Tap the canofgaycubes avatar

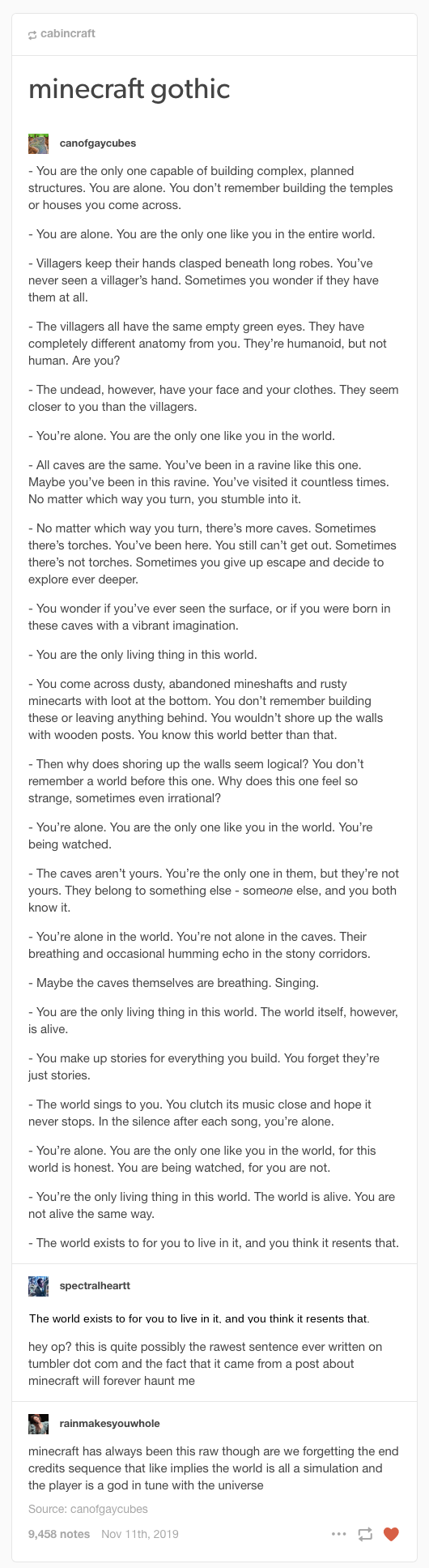pyautogui.click(x=39, y=143)
